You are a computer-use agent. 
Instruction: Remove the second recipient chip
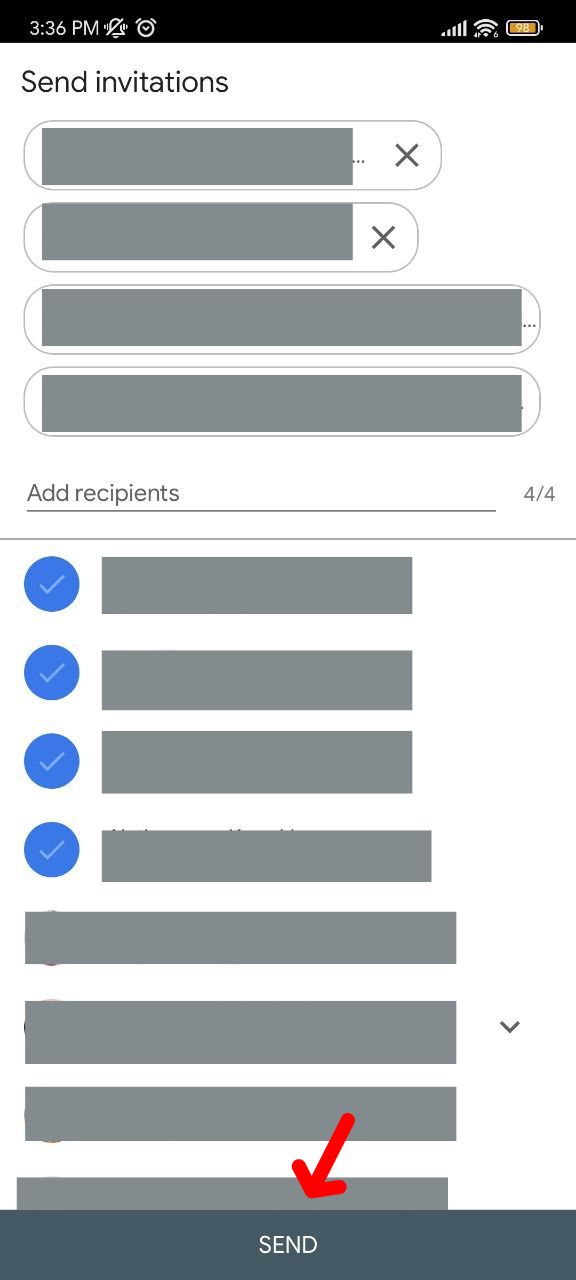tap(383, 237)
